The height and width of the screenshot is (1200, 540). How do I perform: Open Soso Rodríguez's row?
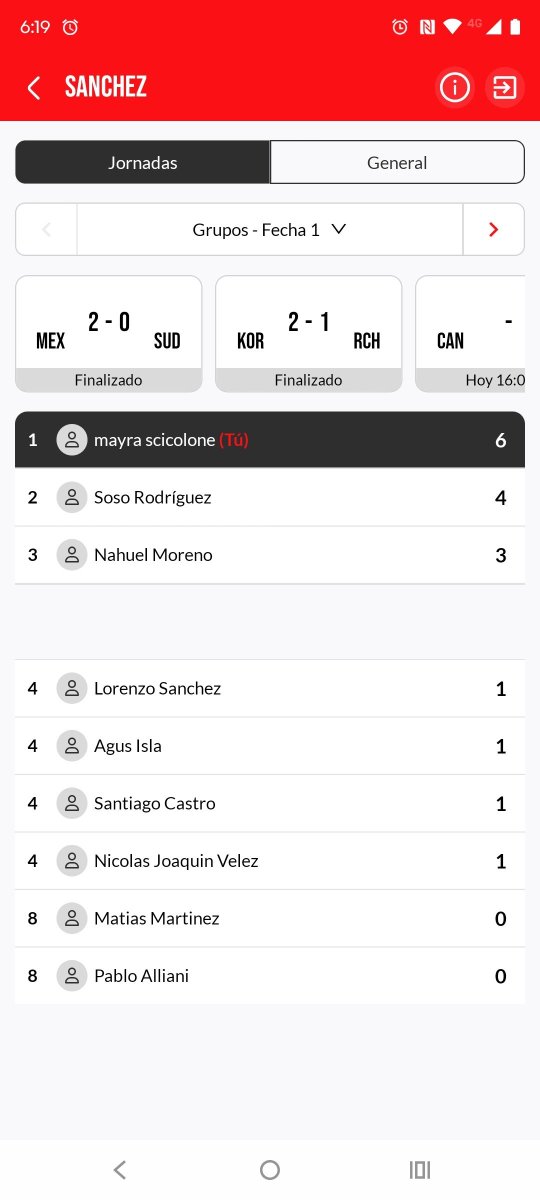[270, 497]
